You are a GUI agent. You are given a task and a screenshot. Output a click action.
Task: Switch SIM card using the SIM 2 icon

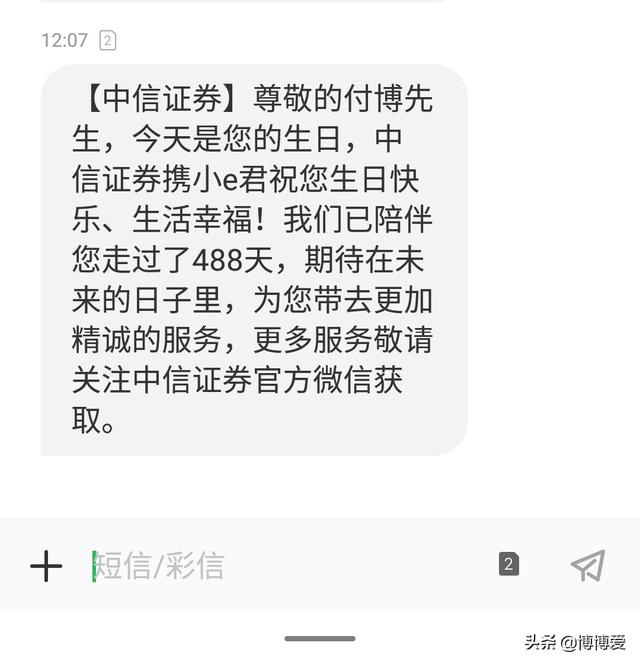tap(508, 565)
